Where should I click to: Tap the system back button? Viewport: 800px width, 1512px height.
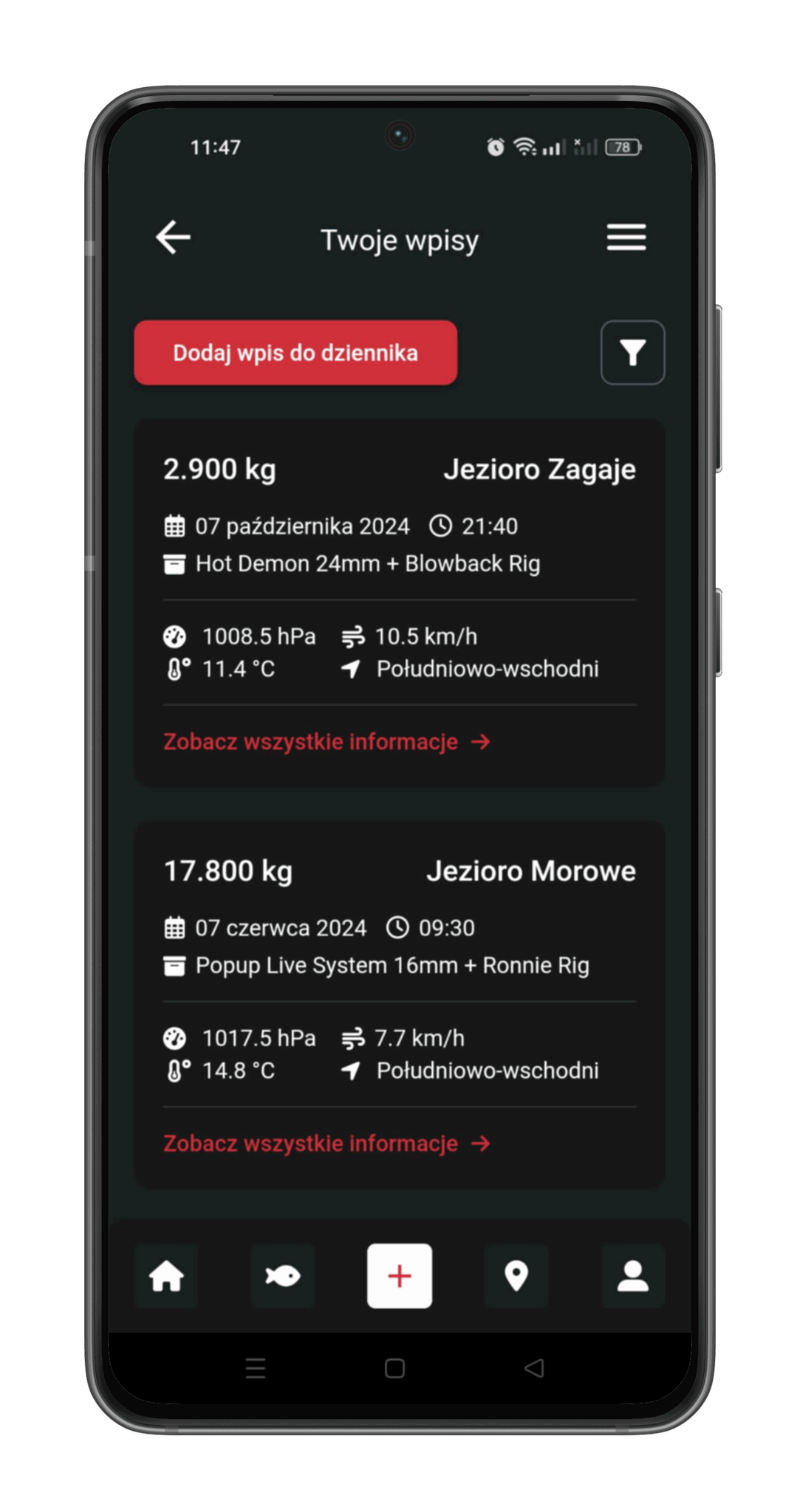coord(534,1368)
